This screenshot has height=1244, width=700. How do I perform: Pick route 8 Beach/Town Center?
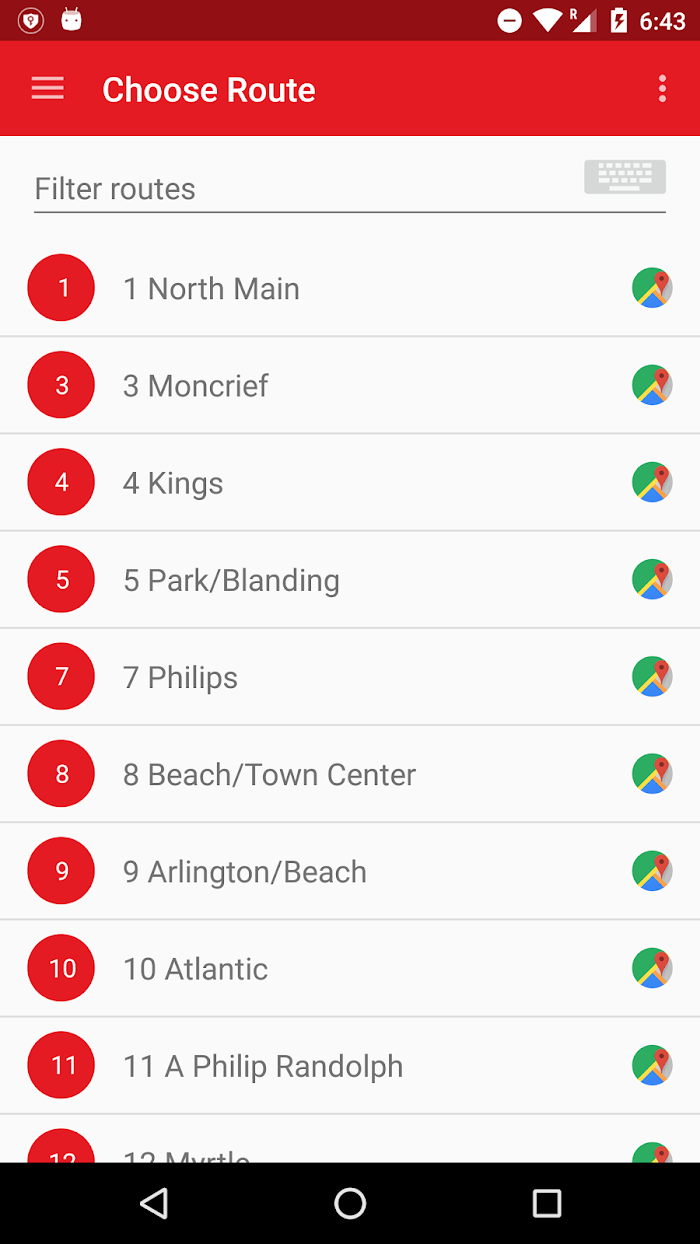[x=350, y=773]
